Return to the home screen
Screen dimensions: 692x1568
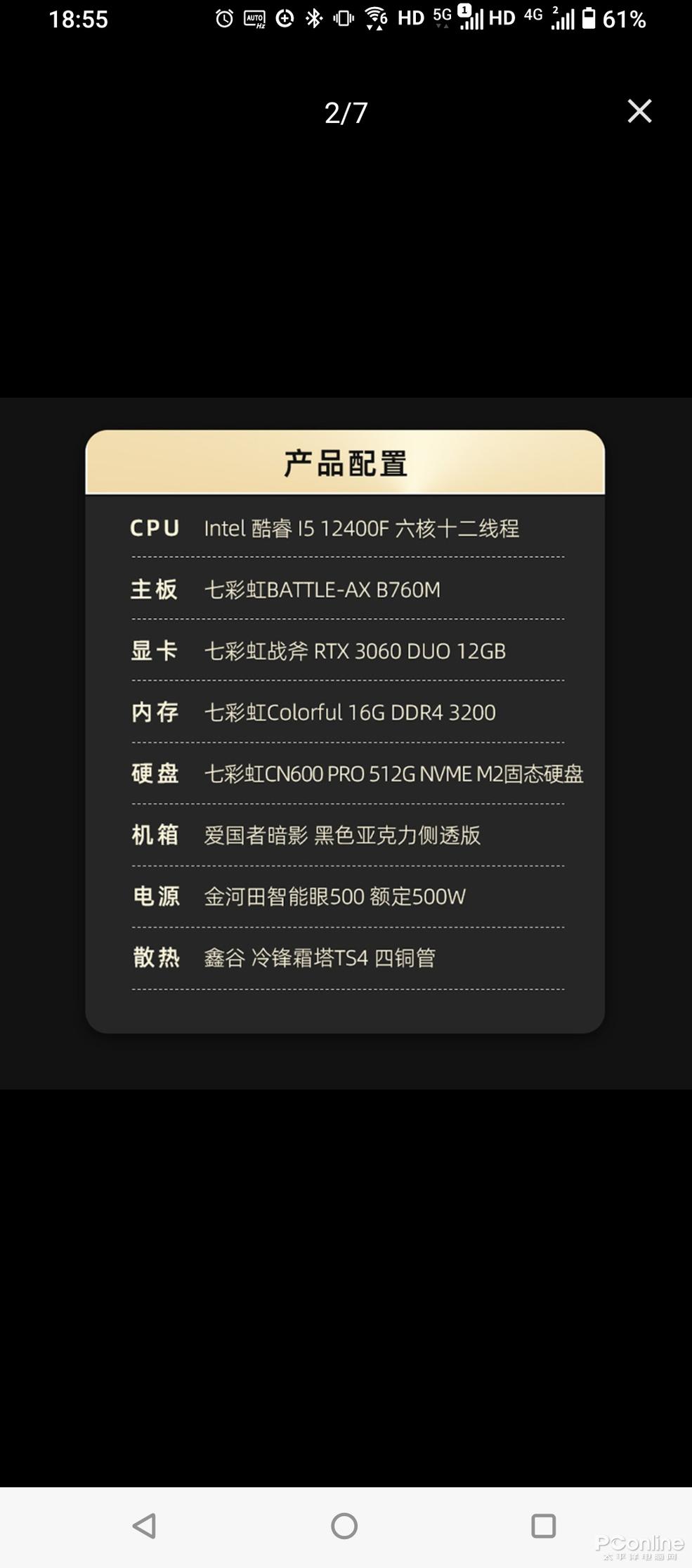coord(344,1525)
